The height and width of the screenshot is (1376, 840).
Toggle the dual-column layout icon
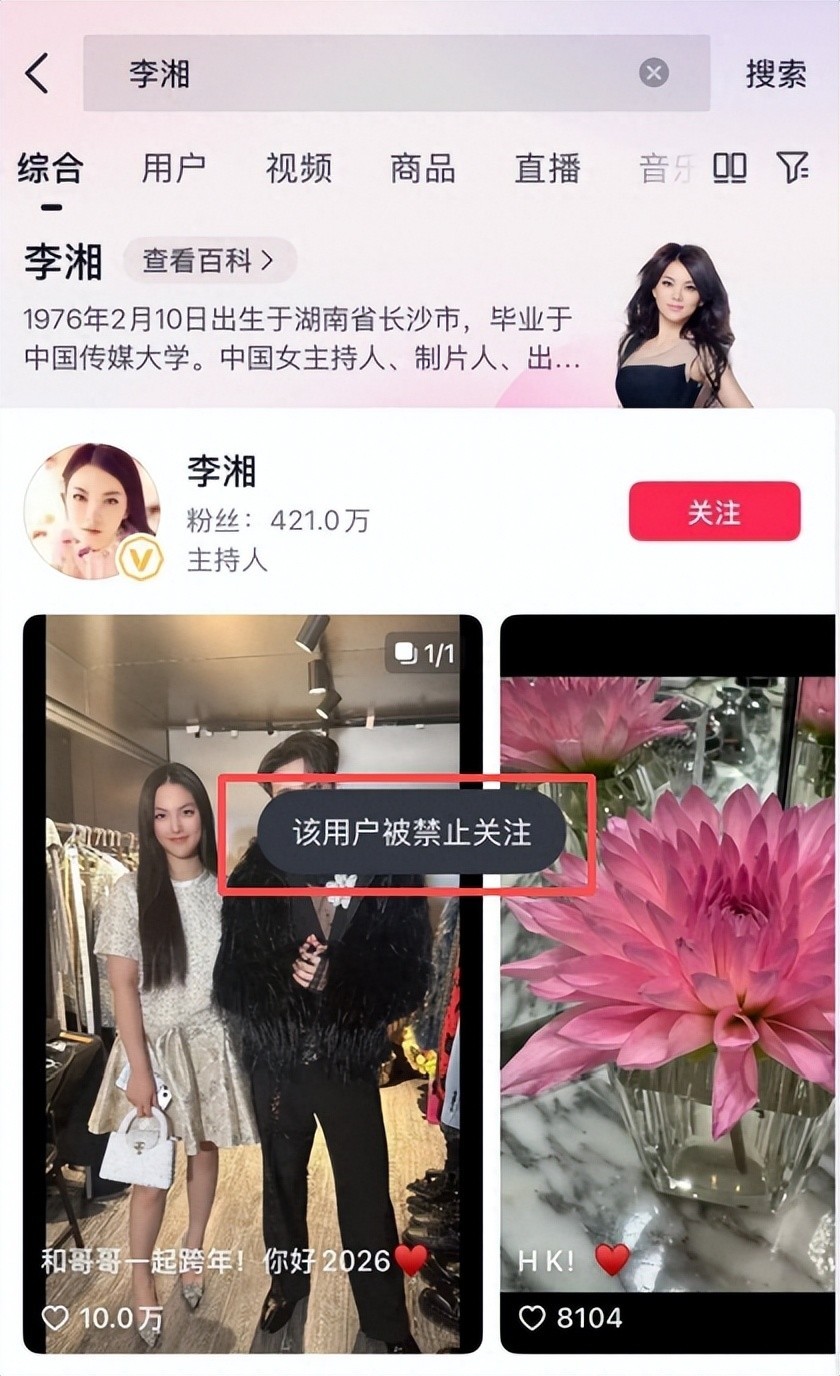[x=729, y=168]
